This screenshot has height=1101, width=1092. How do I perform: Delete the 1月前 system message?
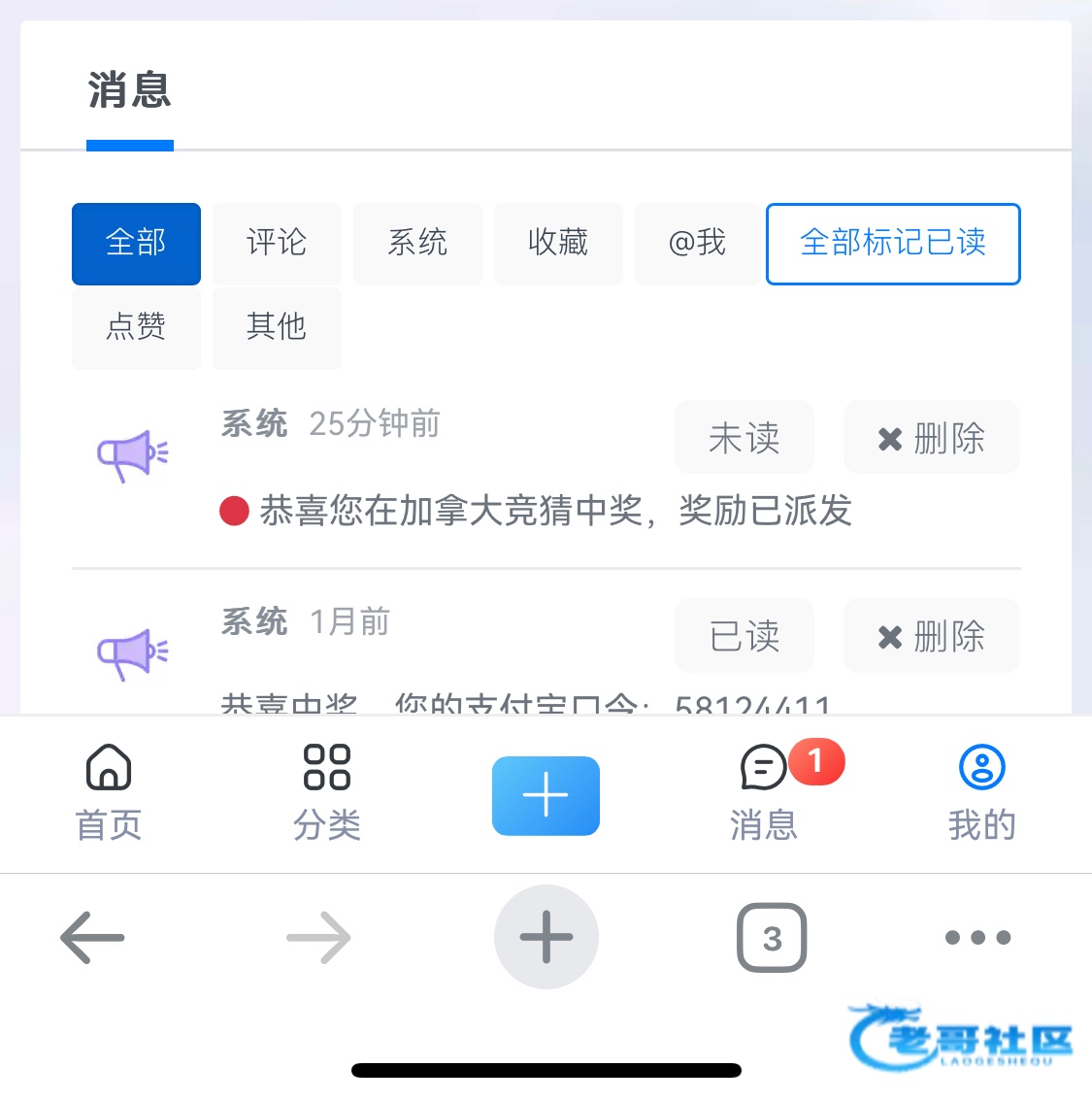pos(931,636)
